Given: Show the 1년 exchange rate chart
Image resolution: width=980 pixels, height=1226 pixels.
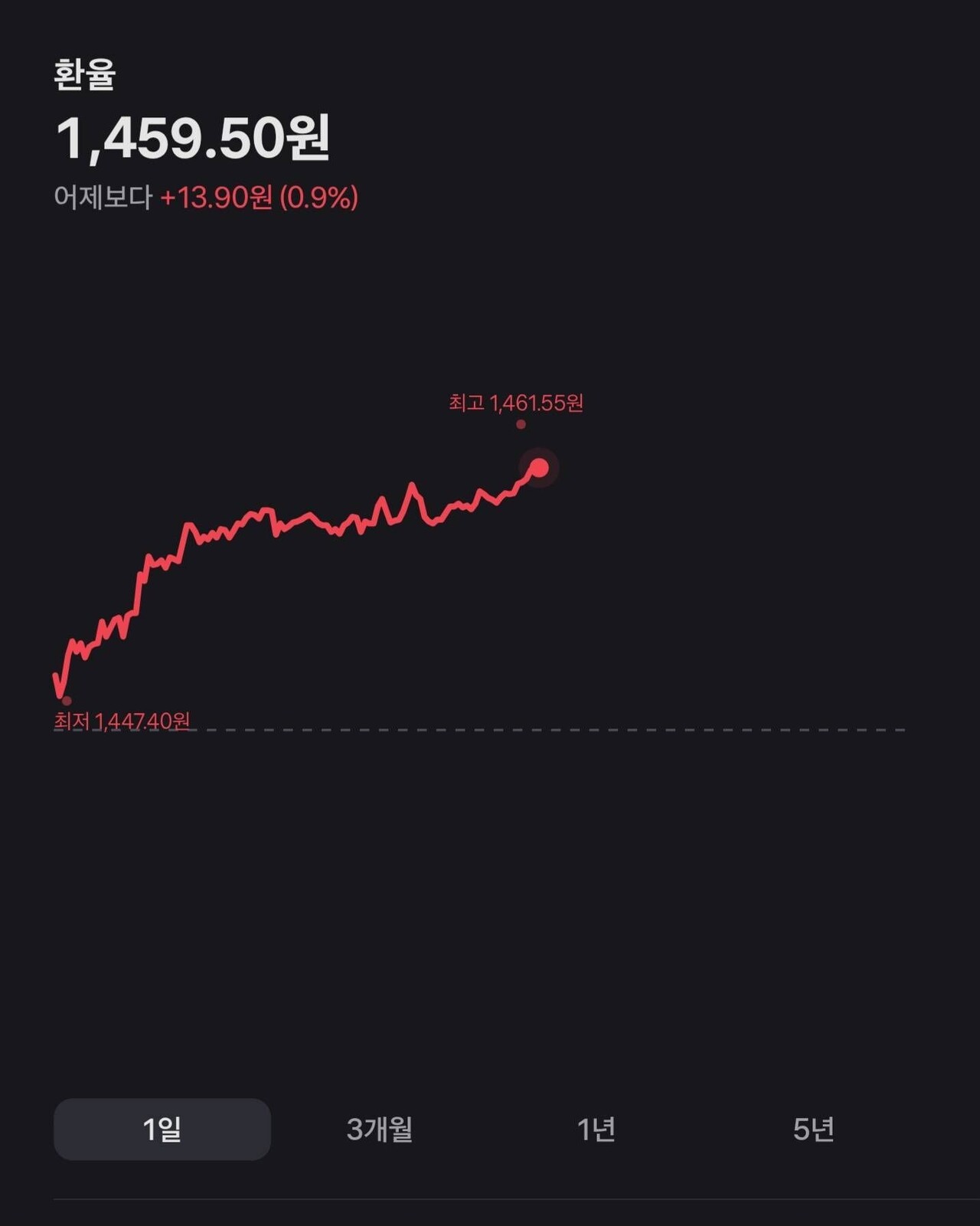Looking at the screenshot, I should tap(596, 1130).
